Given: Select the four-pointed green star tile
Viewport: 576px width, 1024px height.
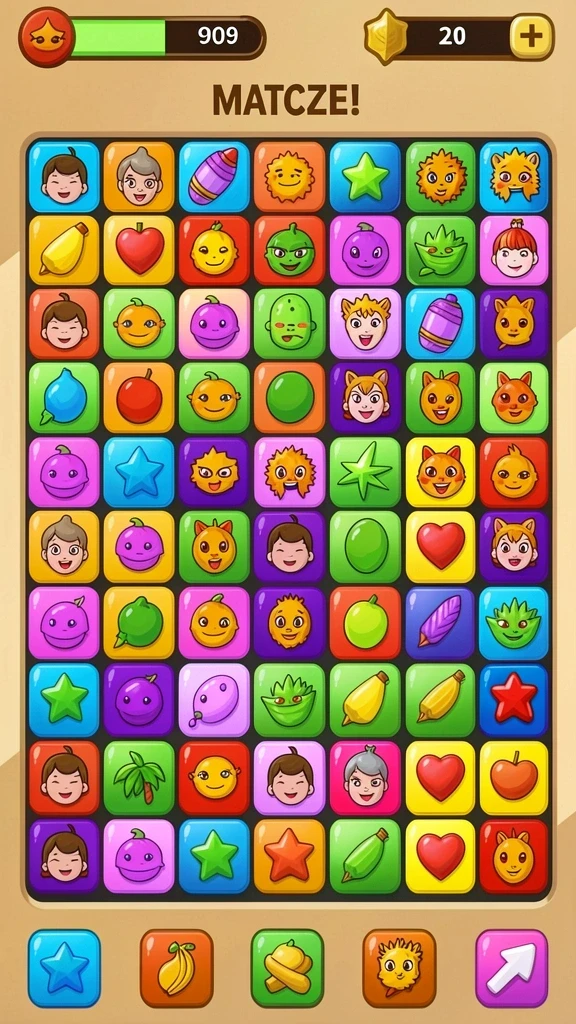Looking at the screenshot, I should click(x=364, y=472).
